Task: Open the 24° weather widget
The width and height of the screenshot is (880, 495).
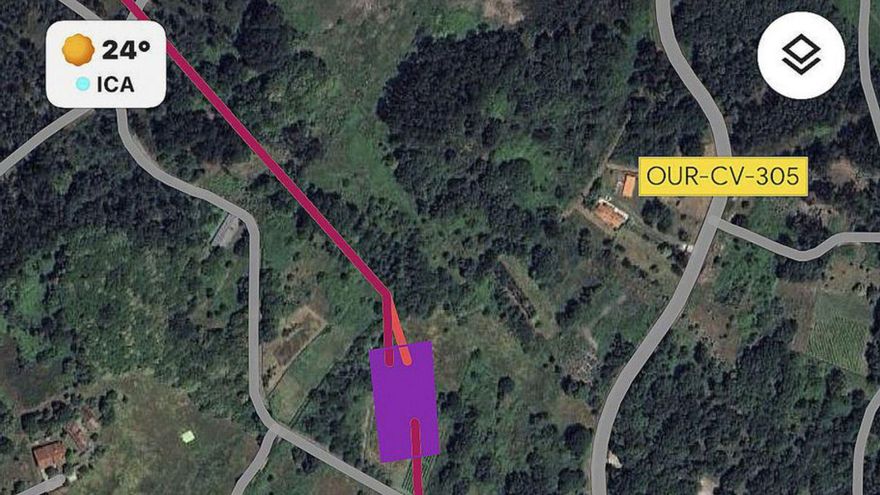Action: point(105,64)
